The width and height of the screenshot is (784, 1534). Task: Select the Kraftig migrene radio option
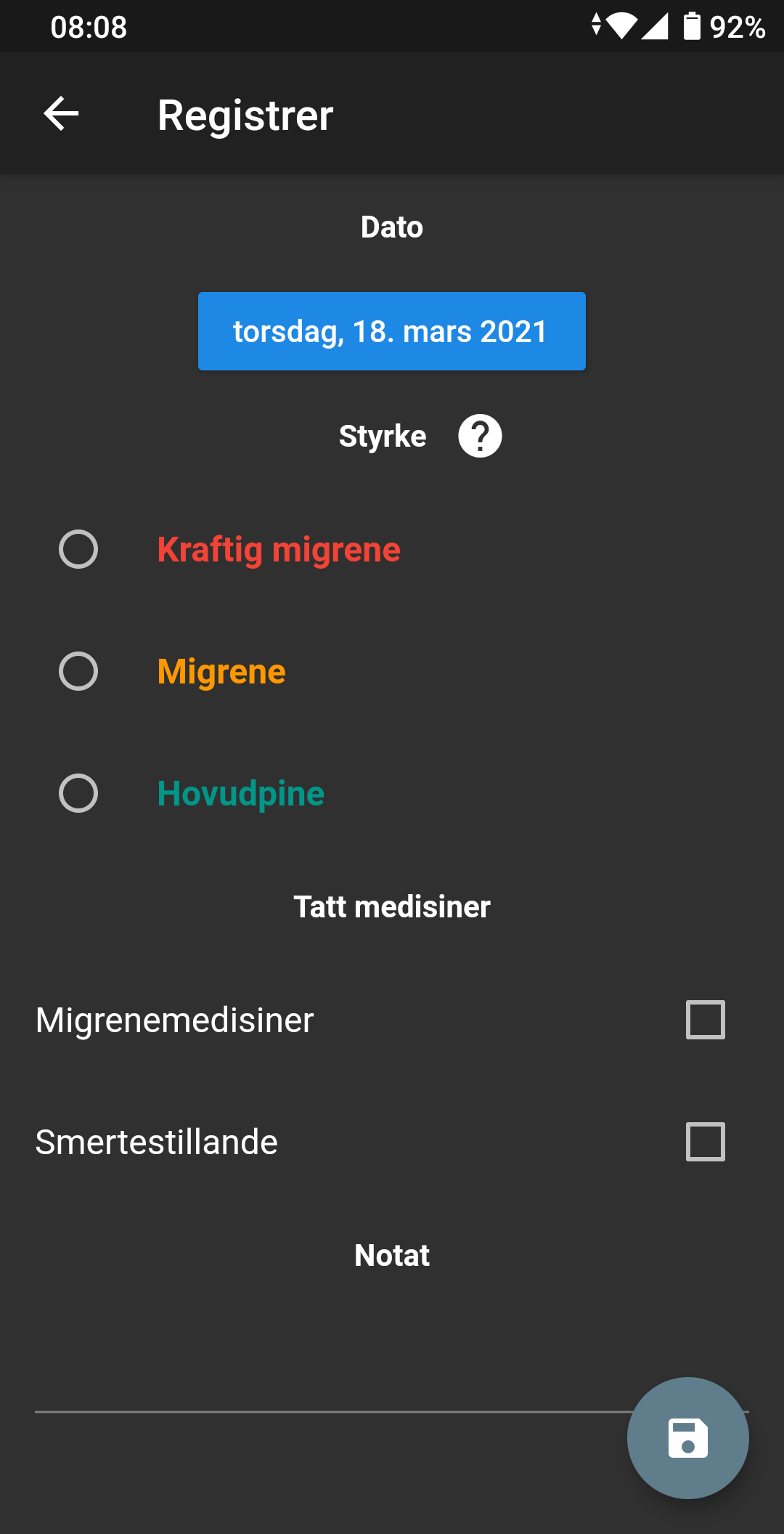(x=78, y=549)
